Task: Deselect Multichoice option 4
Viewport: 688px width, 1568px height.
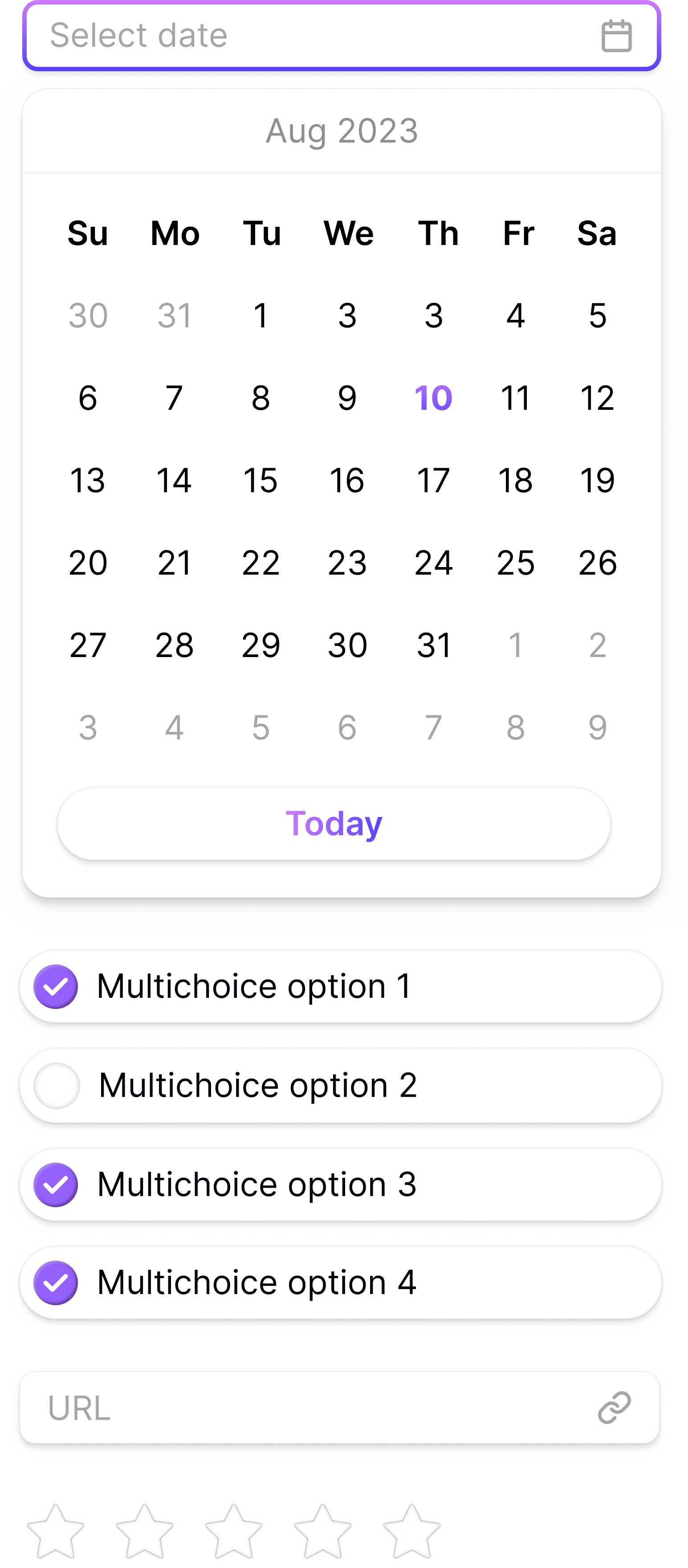Action: [56, 1282]
